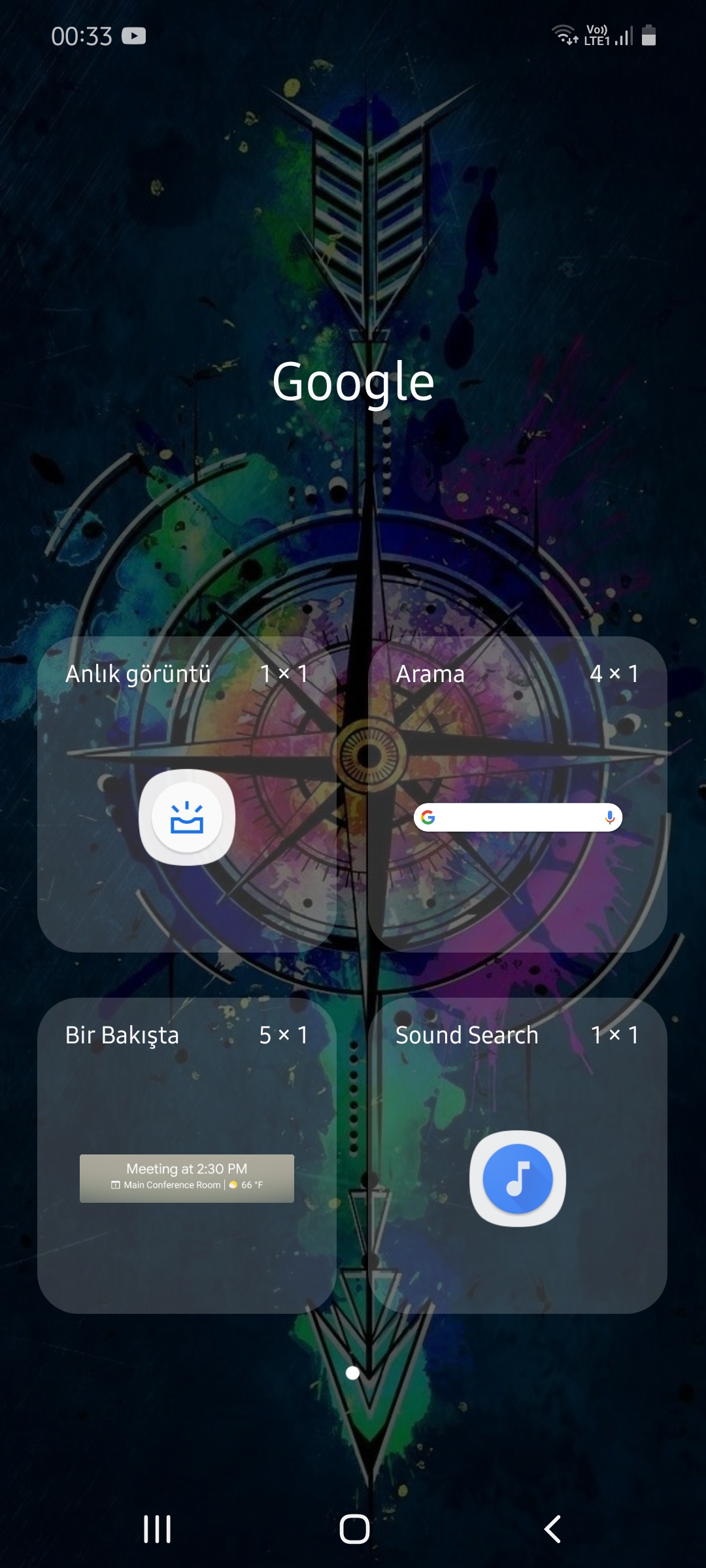Open recent apps from the navigation bar
The image size is (706, 1568).
pyautogui.click(x=157, y=1529)
